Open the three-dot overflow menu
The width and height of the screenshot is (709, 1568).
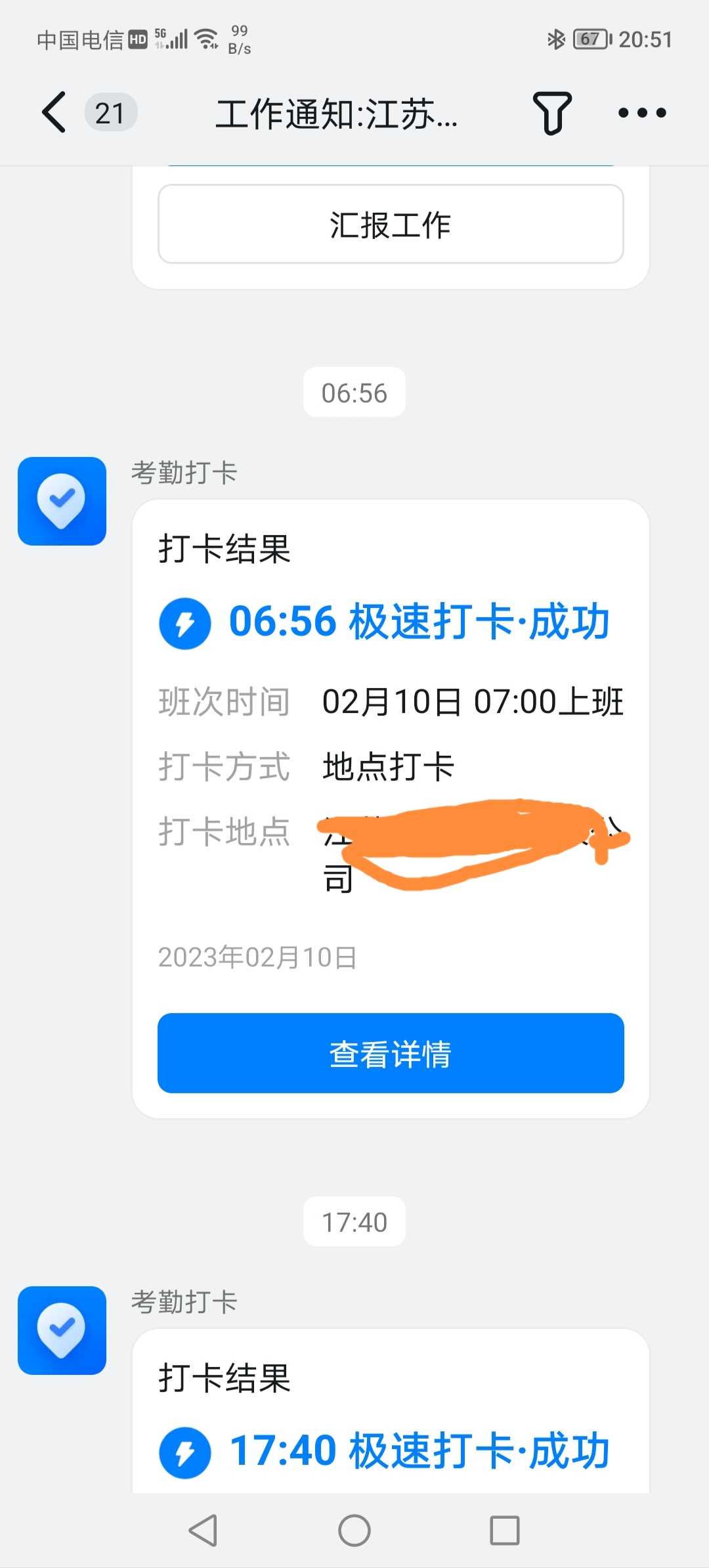click(x=642, y=113)
